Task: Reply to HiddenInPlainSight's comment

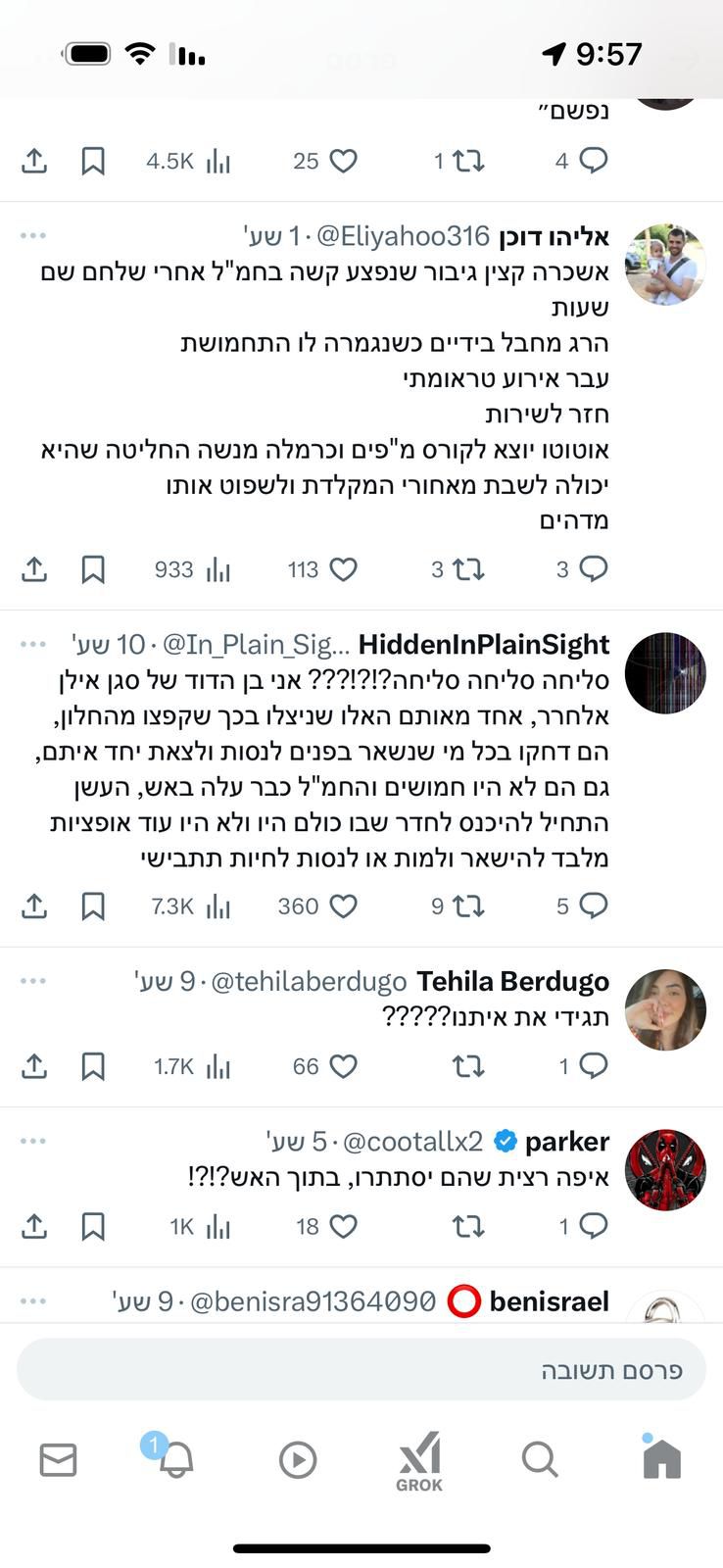Action: point(593,906)
